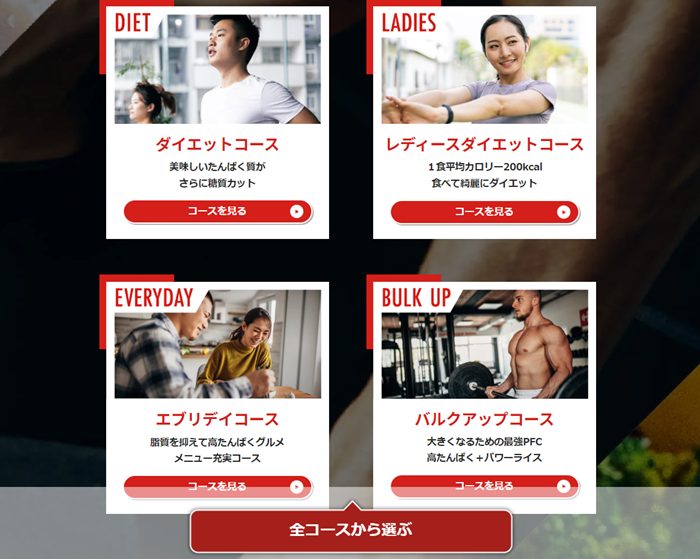Open the DIET course card photo

[217, 70]
